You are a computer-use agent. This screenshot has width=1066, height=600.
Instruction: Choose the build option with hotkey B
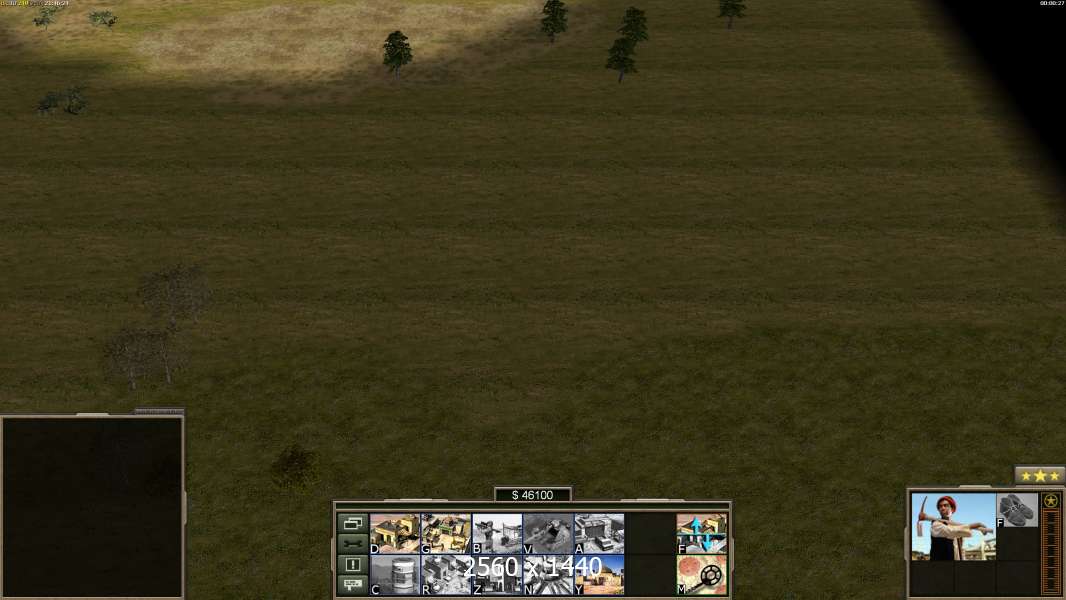point(497,533)
